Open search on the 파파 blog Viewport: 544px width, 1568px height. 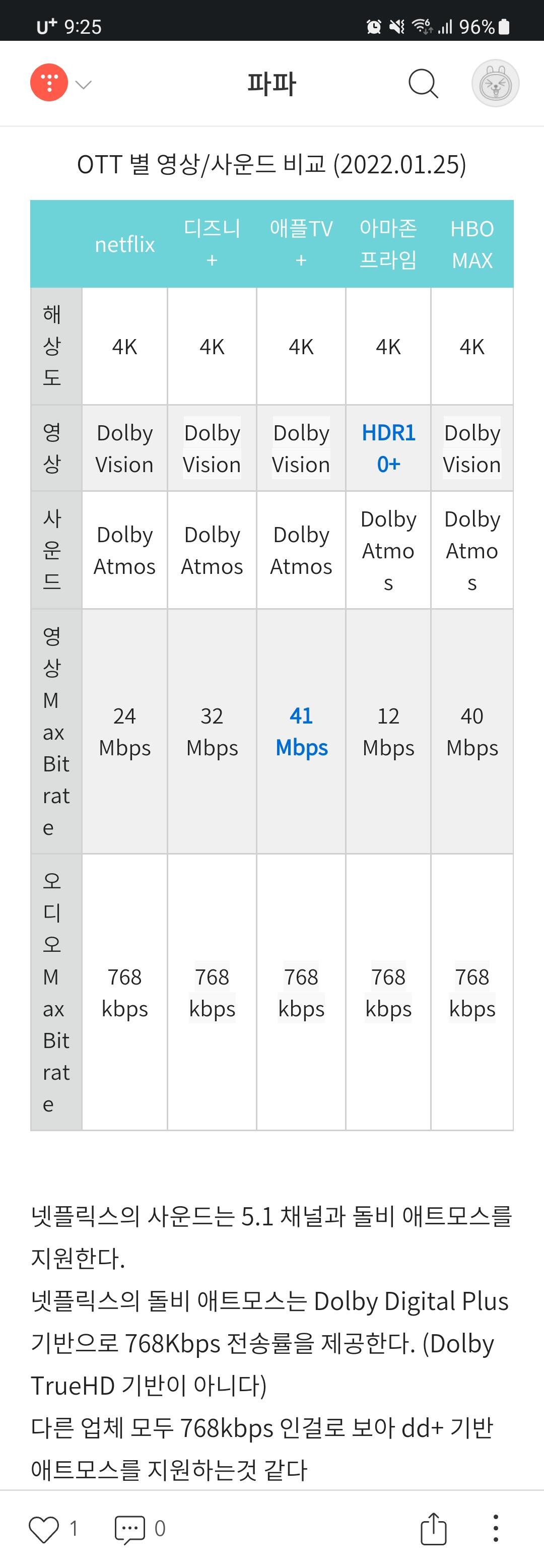coord(424,84)
